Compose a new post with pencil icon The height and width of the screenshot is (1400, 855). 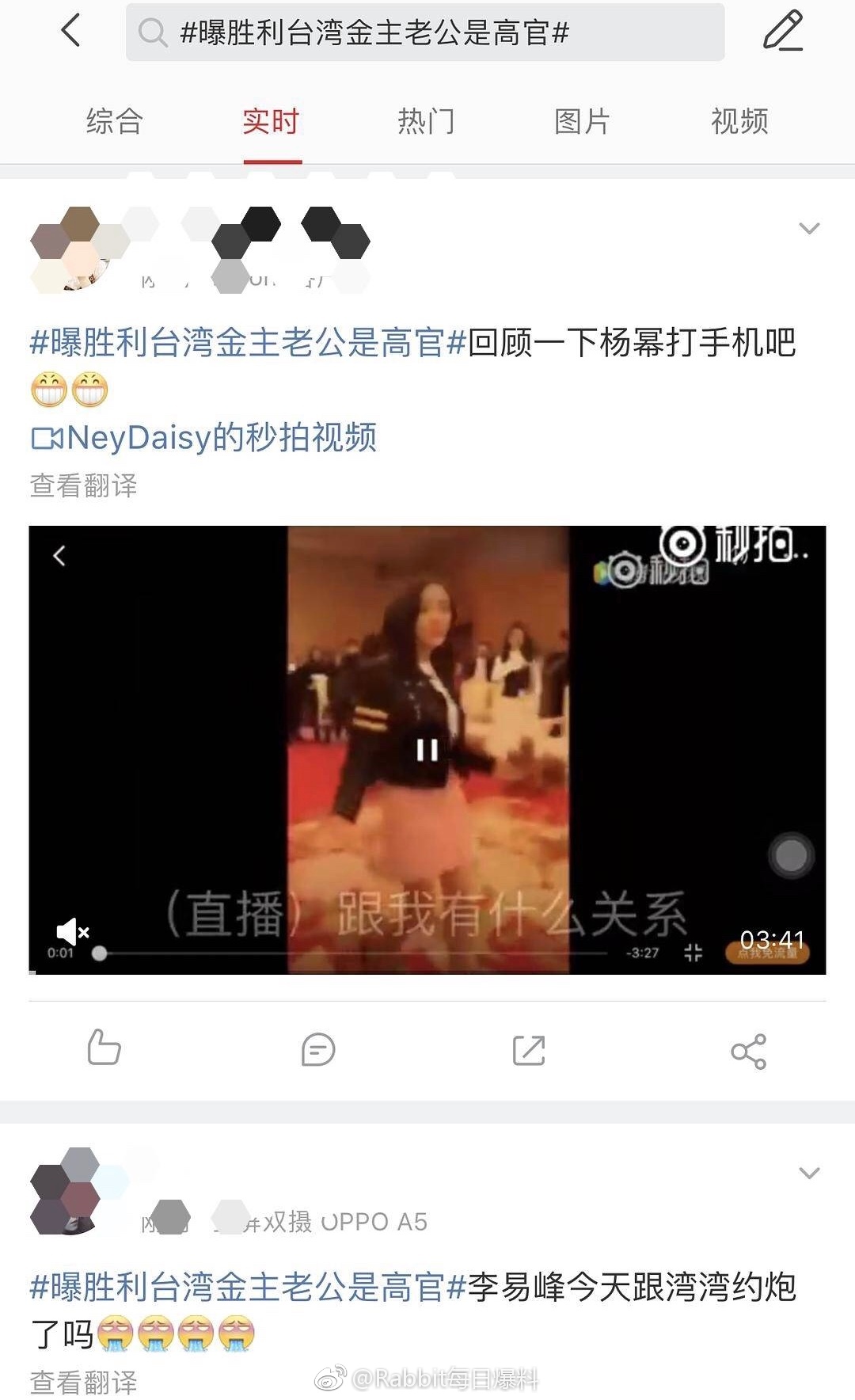pos(783,32)
